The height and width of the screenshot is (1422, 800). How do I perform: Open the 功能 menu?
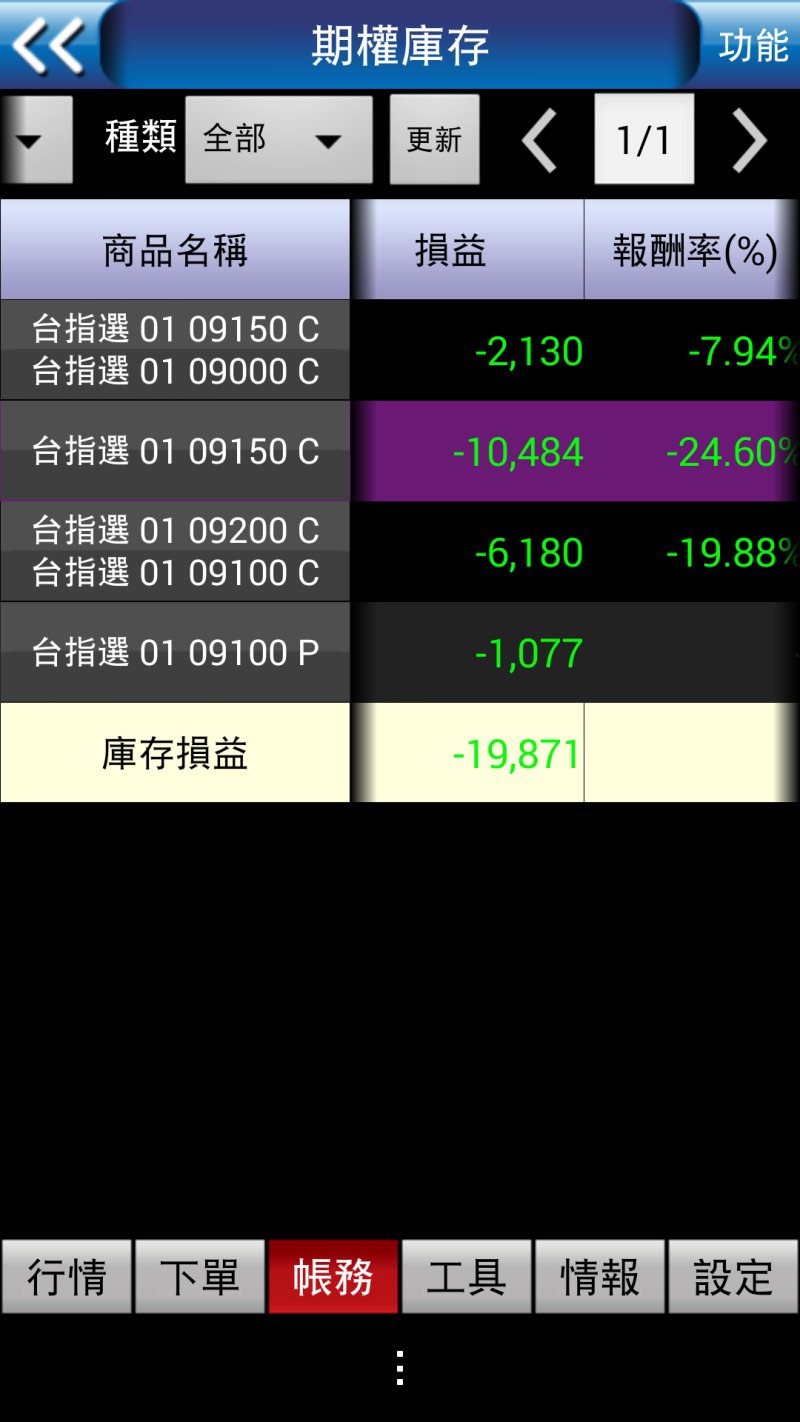click(x=753, y=45)
